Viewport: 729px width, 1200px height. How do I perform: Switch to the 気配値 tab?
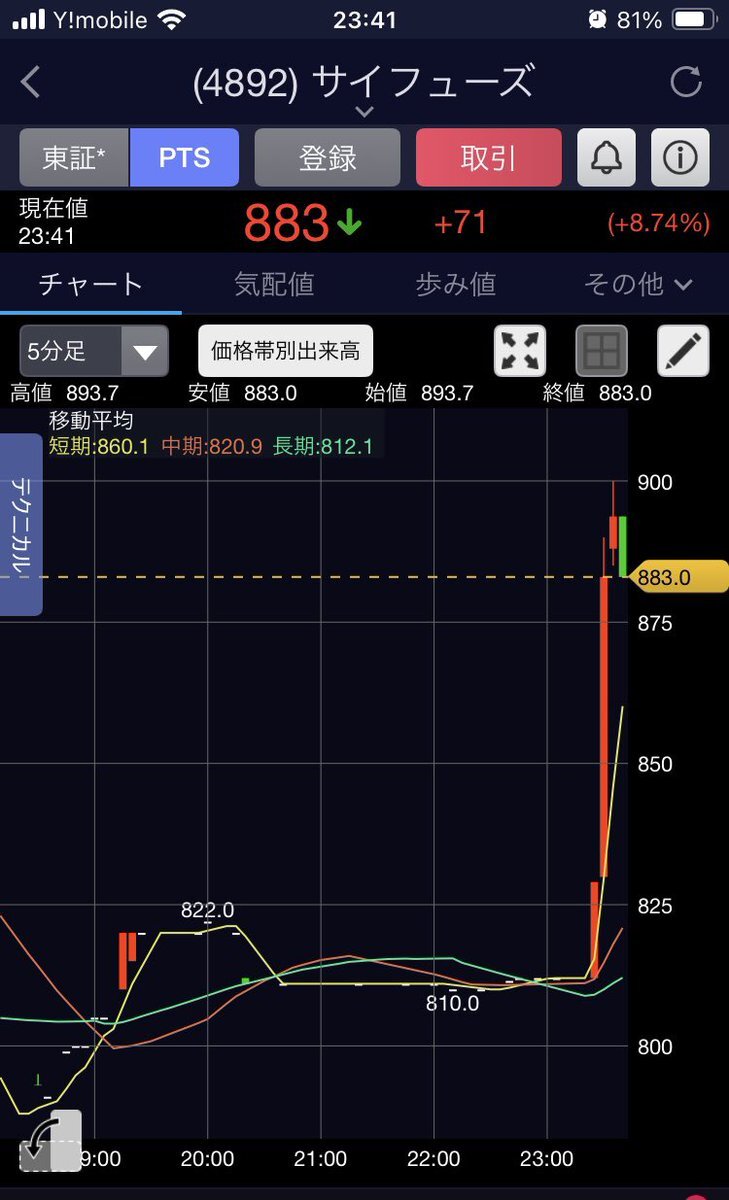(274, 284)
